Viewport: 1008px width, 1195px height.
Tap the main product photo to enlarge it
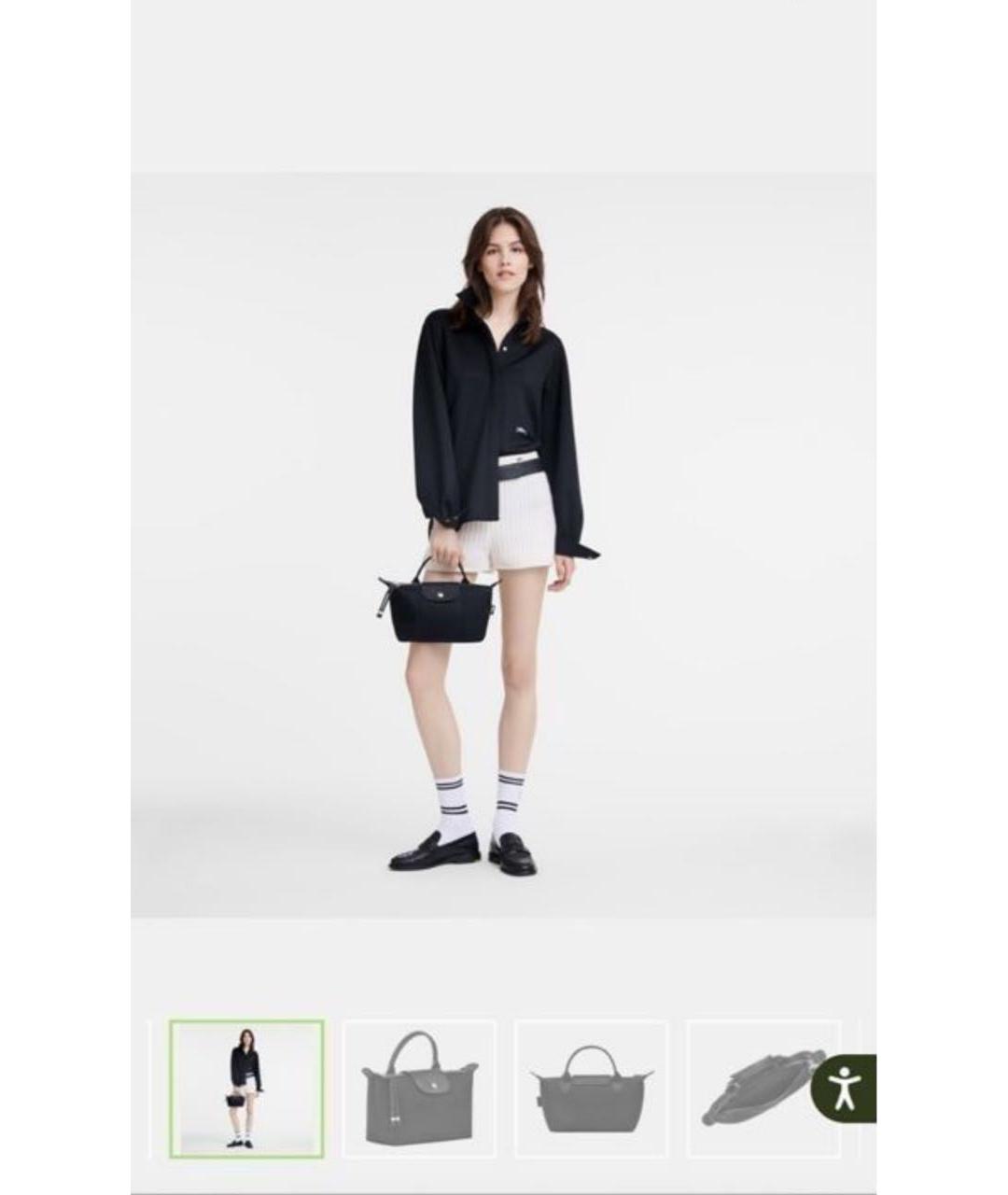pos(503,545)
